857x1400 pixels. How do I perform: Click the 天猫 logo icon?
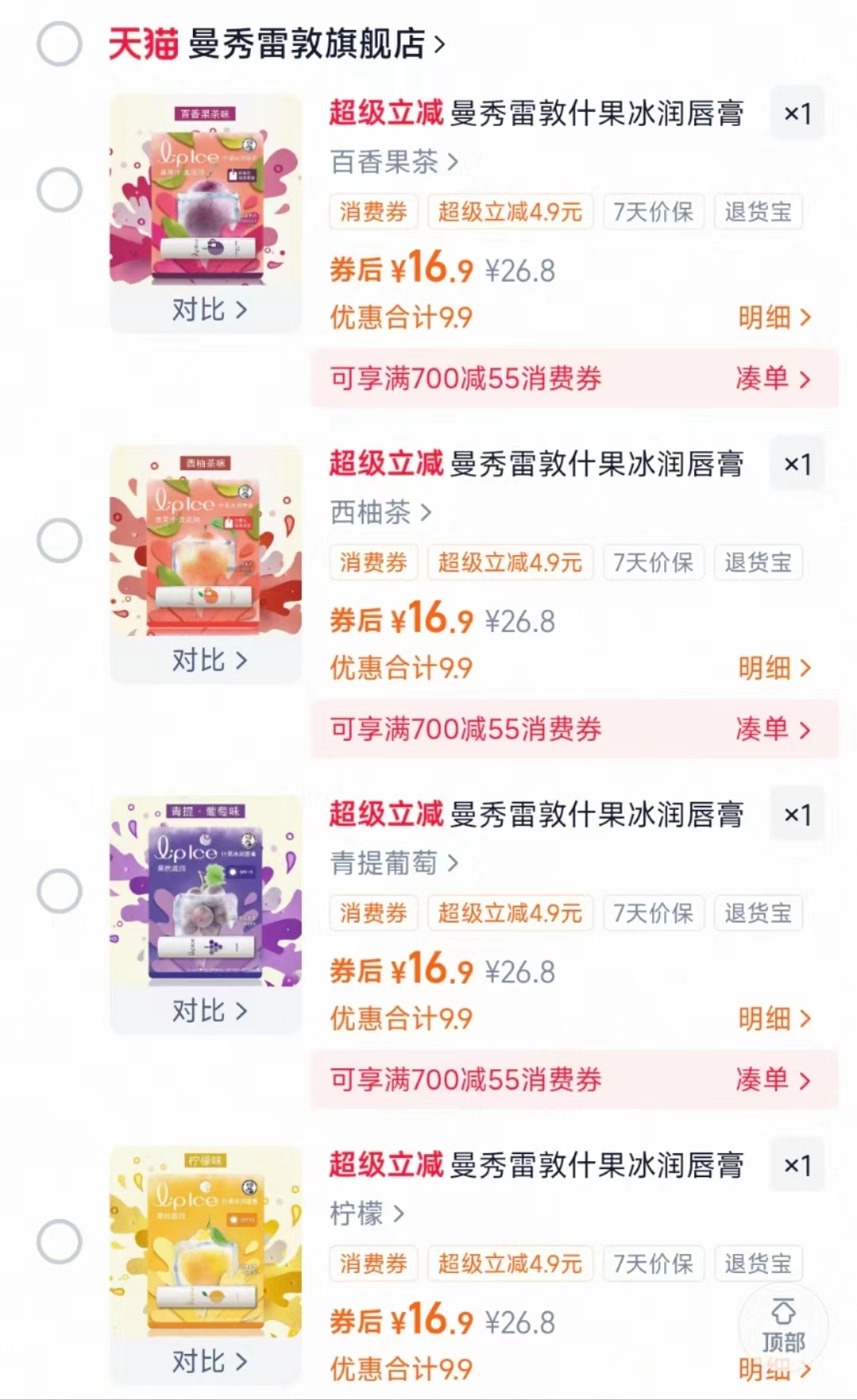141,45
